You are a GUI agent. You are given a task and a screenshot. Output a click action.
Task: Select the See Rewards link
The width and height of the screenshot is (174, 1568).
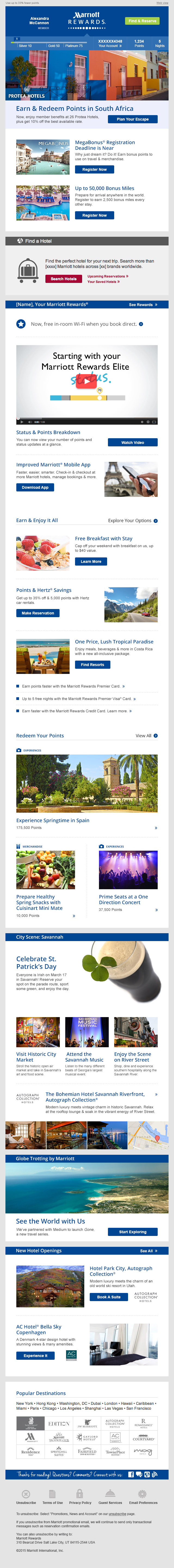tap(143, 304)
